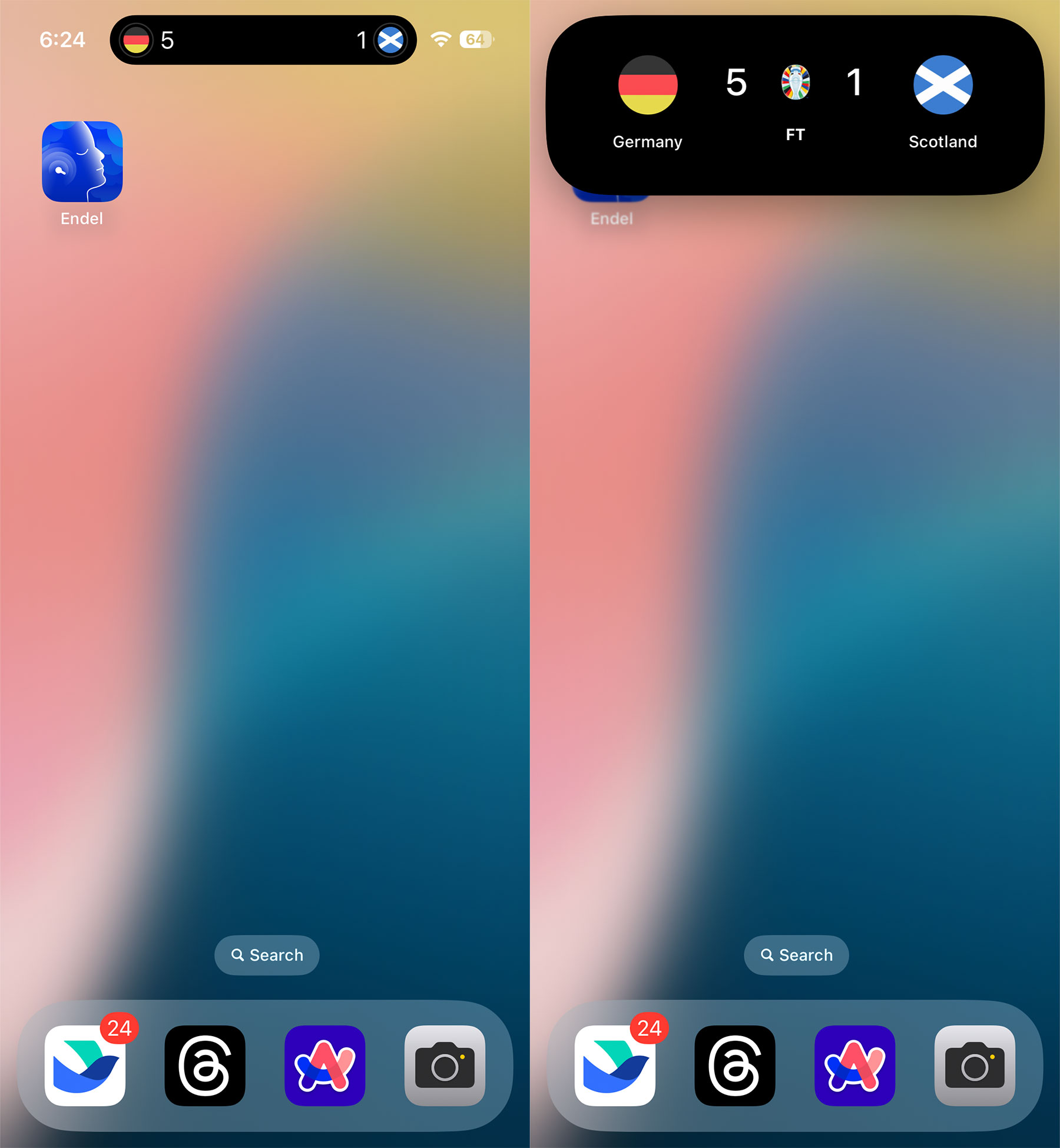The width and height of the screenshot is (1060, 1148).
Task: Open the expanded Germany vs Scotland live activity
Action: point(795,106)
